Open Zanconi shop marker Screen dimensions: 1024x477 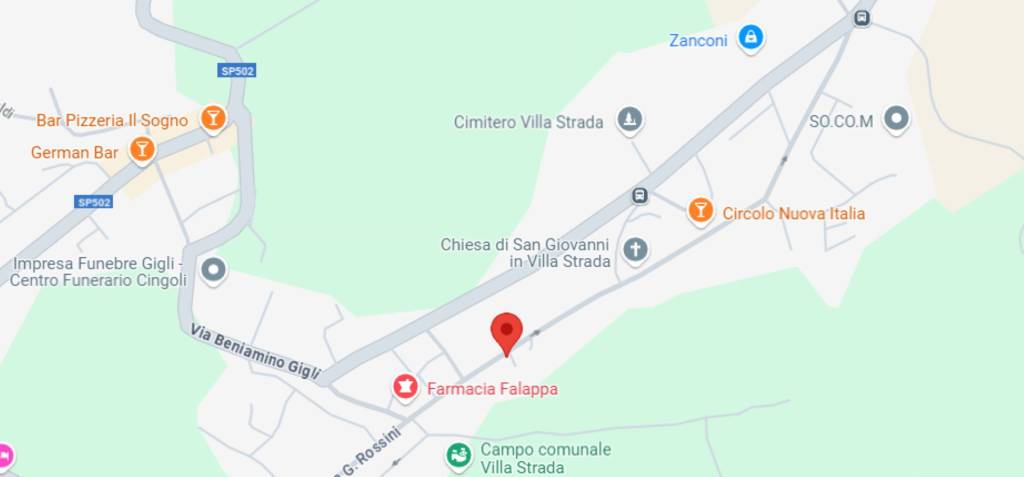(x=750, y=39)
